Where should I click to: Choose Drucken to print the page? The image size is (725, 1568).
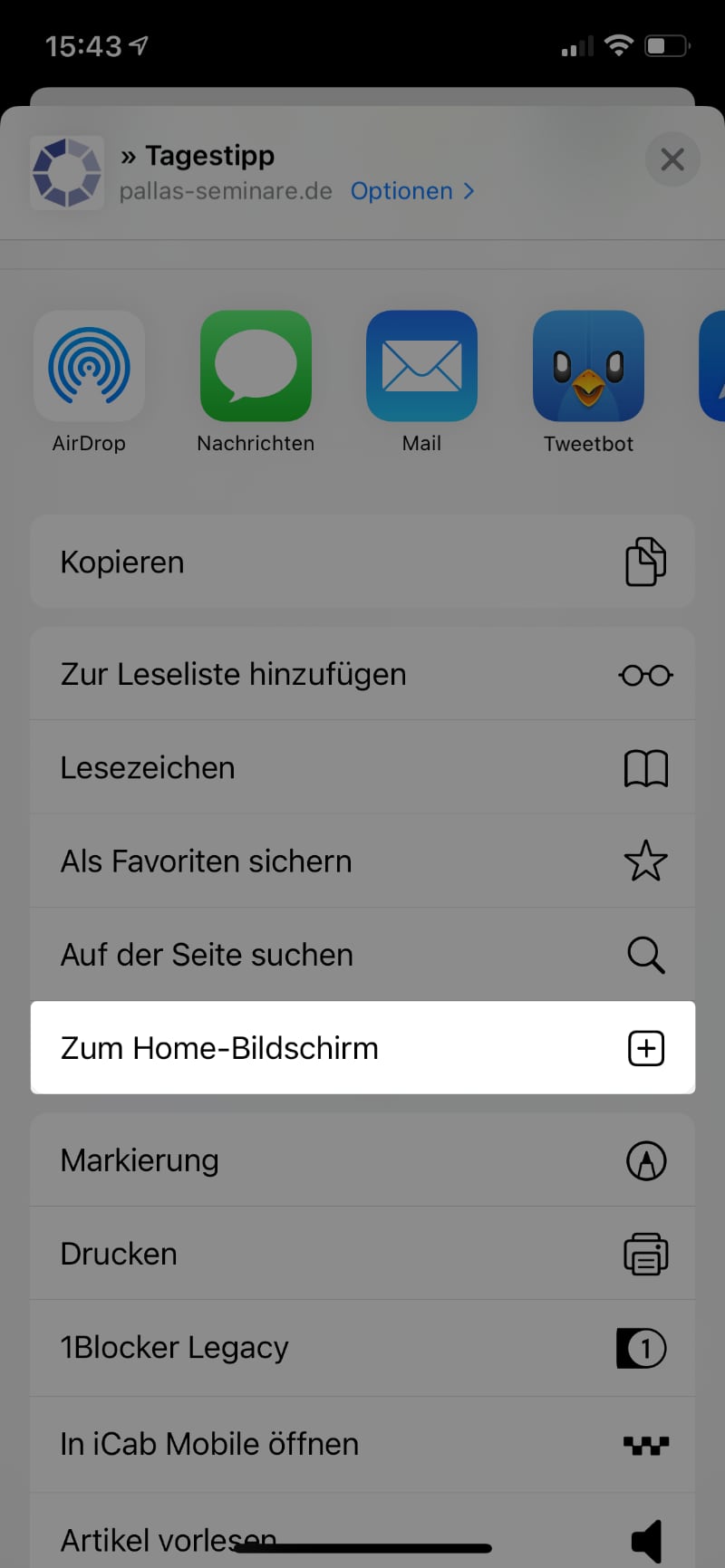(x=362, y=1255)
